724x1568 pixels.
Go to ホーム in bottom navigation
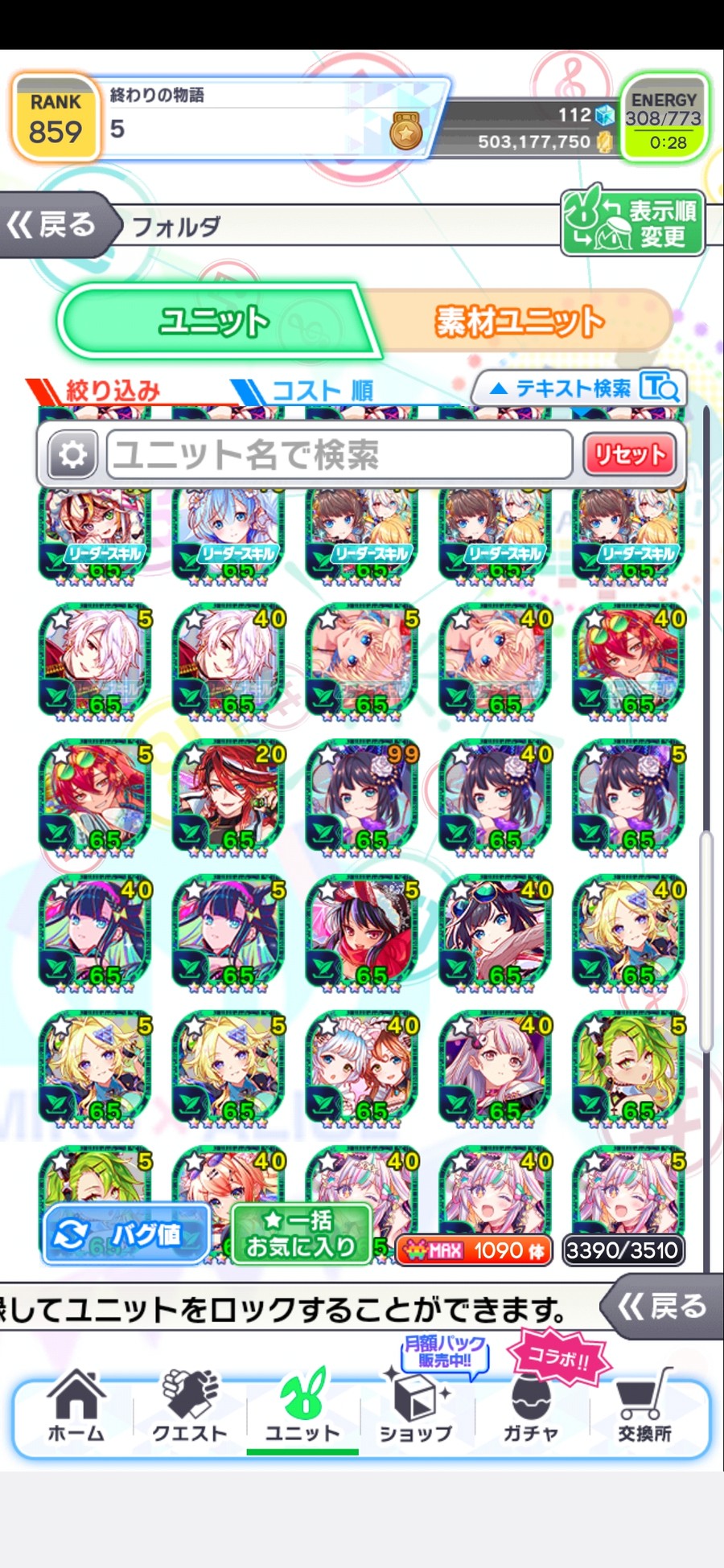point(76,1407)
